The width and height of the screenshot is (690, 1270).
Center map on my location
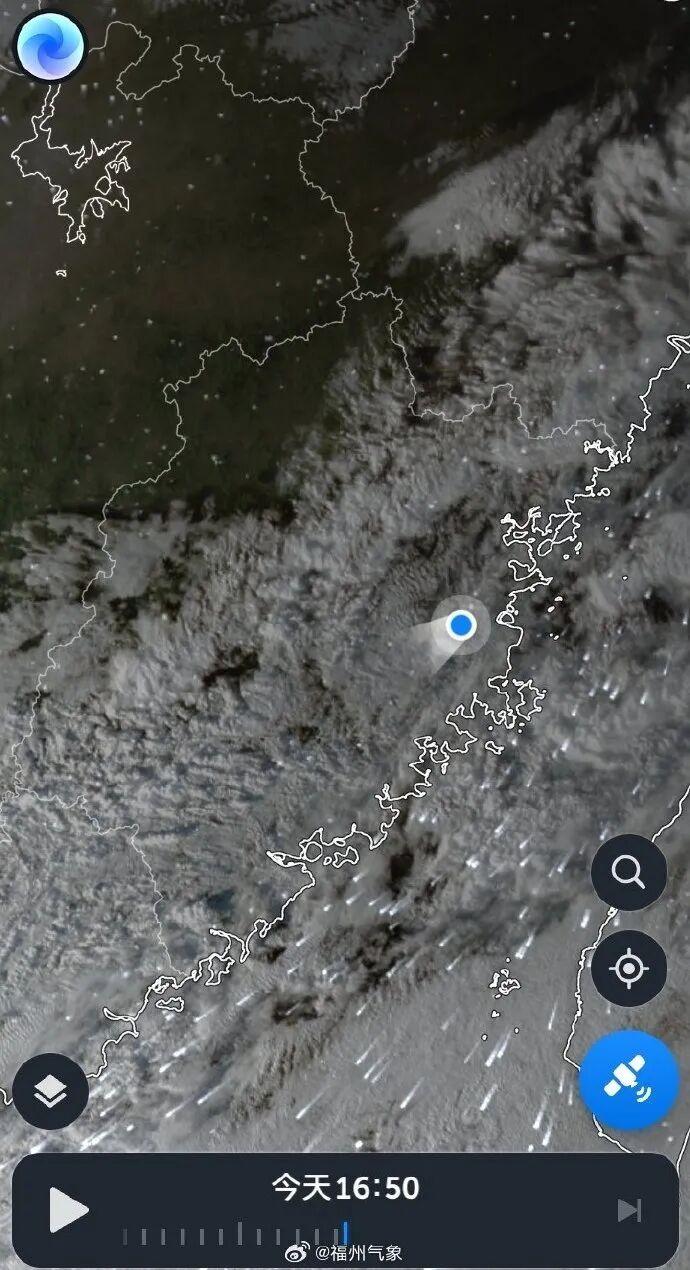[628, 968]
